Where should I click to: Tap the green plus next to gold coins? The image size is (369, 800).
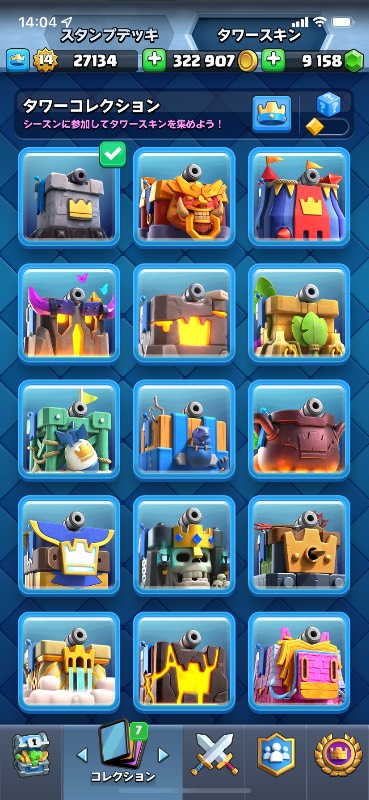[154, 61]
